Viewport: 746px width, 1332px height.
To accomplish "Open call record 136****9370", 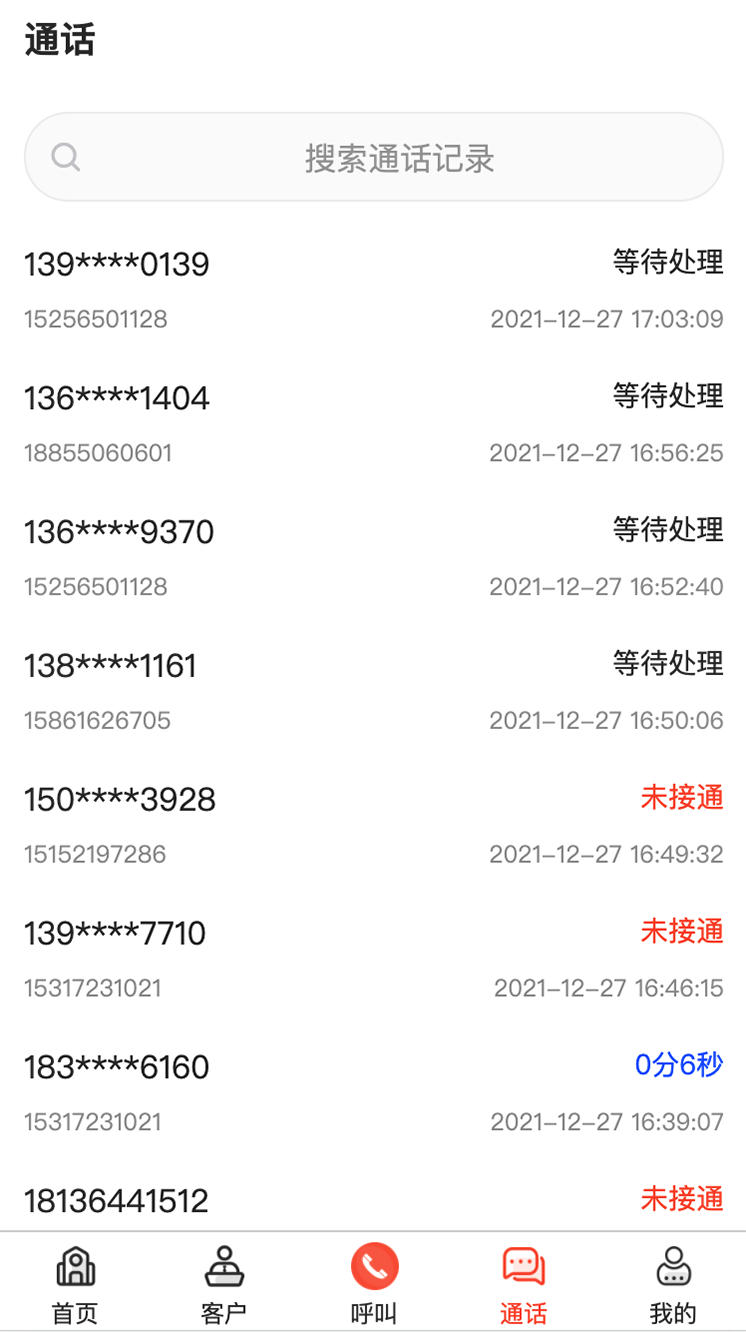I will point(373,557).
